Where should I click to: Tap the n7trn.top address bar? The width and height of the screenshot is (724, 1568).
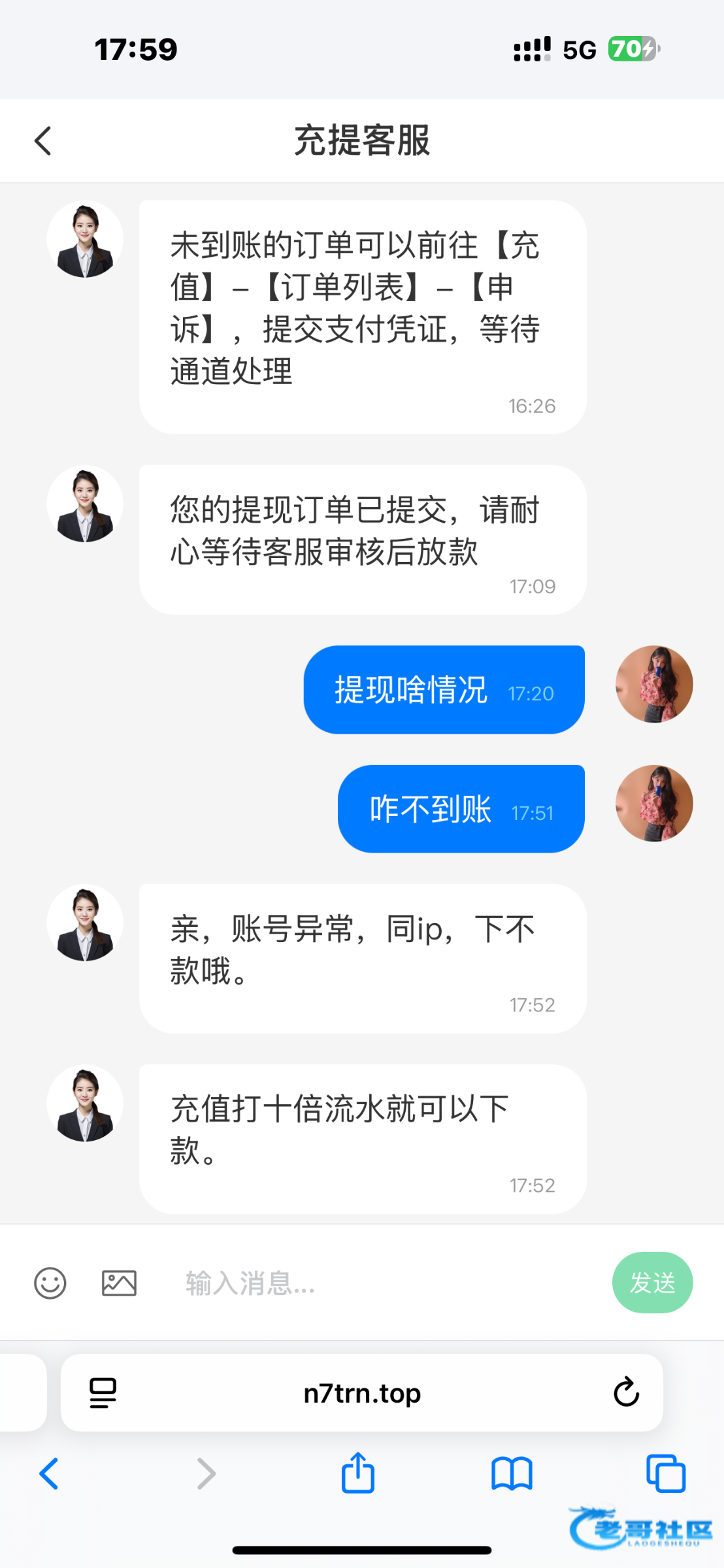point(362,1393)
